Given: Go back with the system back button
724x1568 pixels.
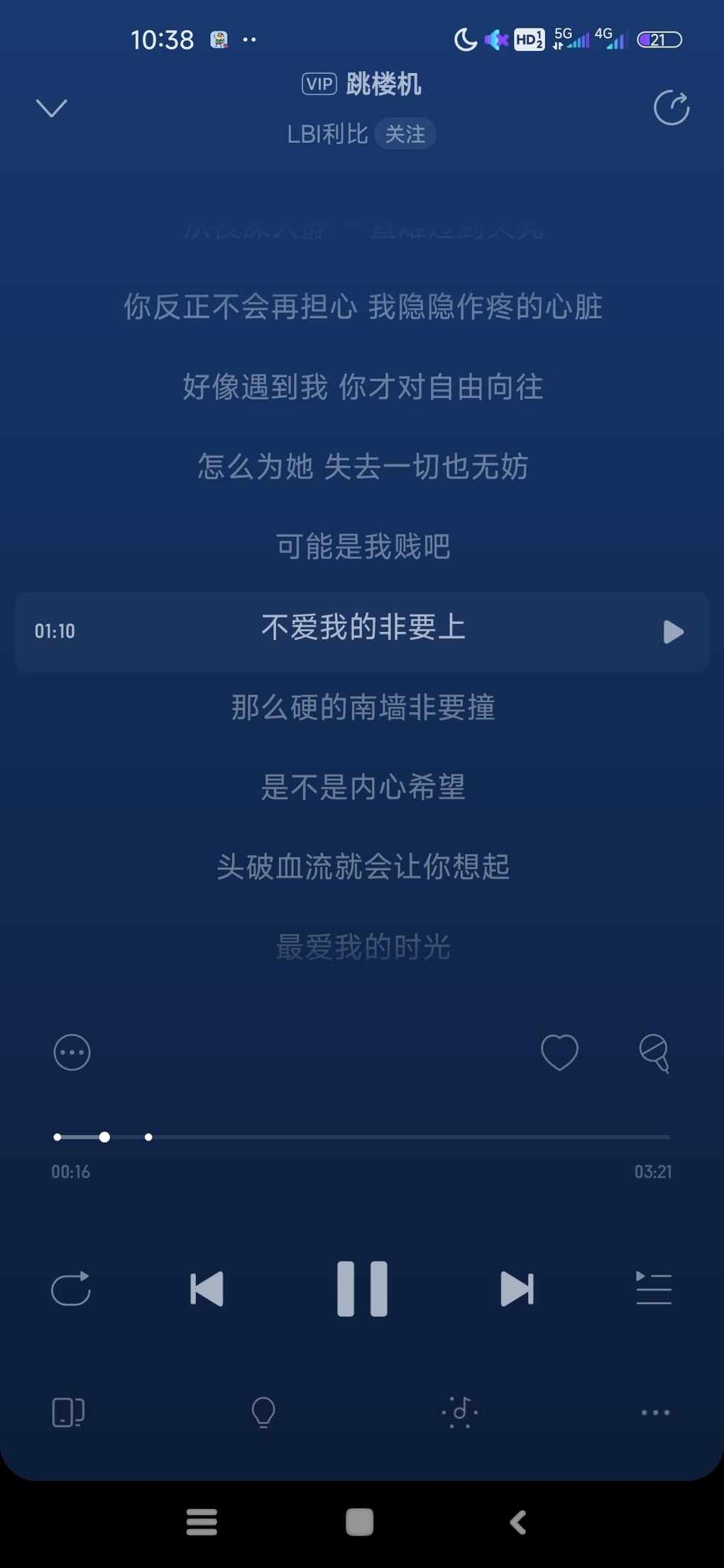Looking at the screenshot, I should tap(518, 1522).
